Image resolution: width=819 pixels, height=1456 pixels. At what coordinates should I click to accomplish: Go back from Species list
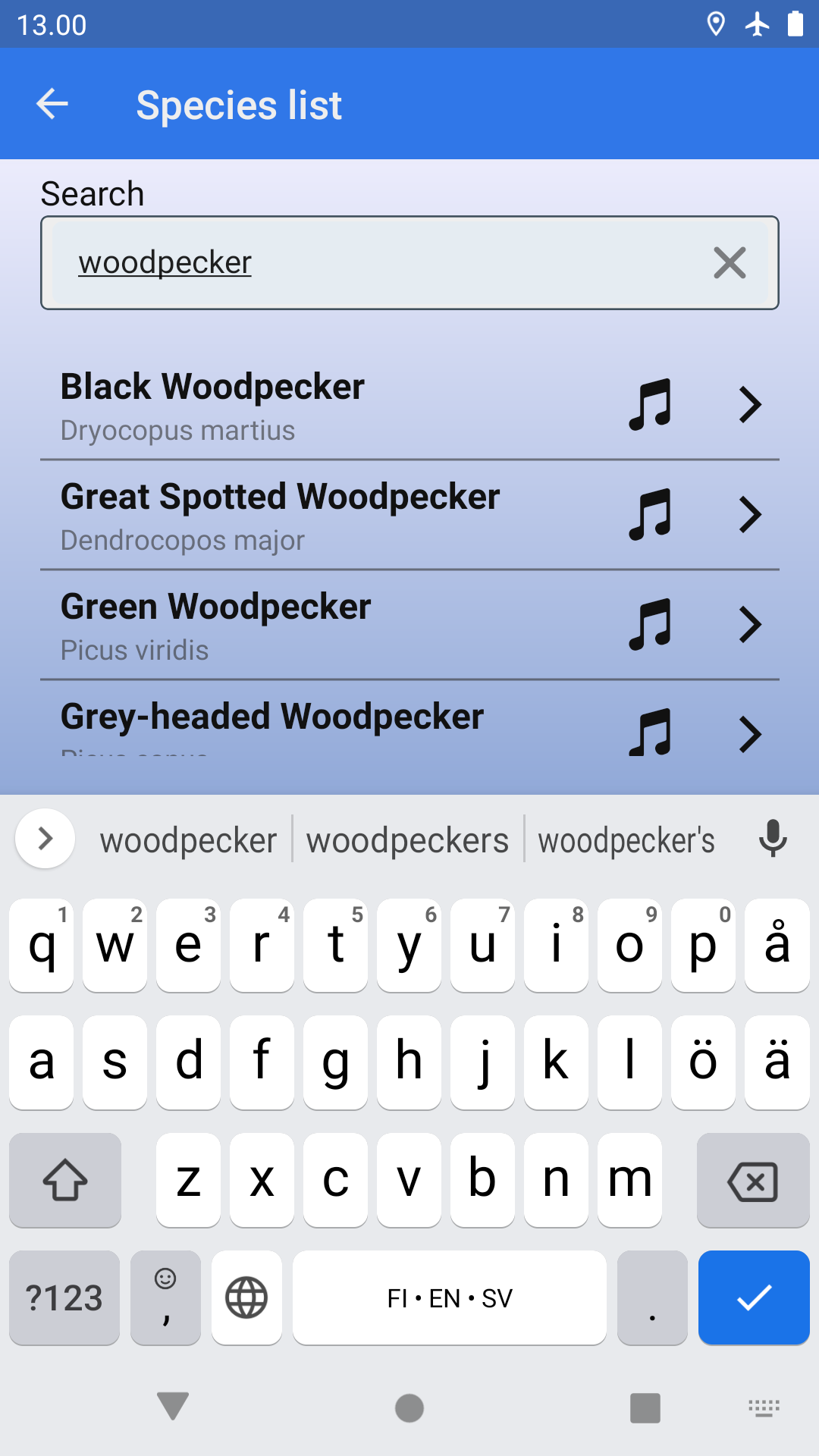coord(52,105)
